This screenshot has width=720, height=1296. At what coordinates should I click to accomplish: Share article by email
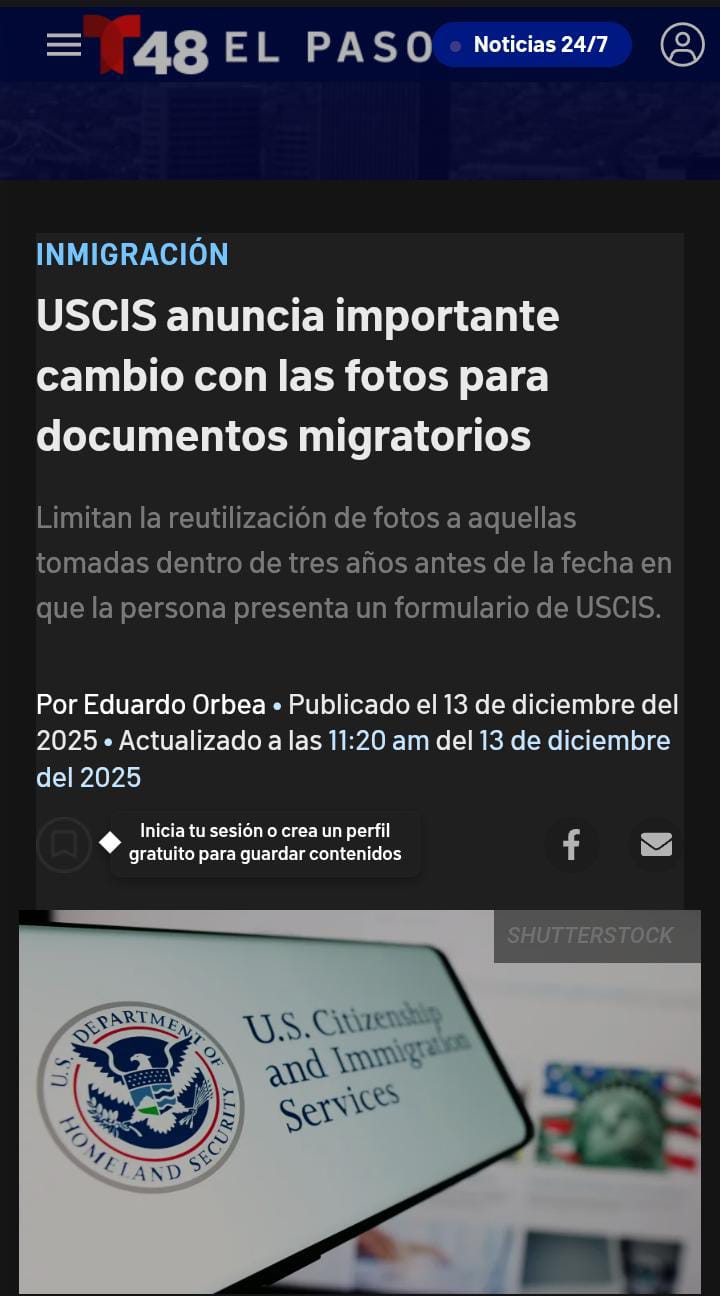pos(656,845)
